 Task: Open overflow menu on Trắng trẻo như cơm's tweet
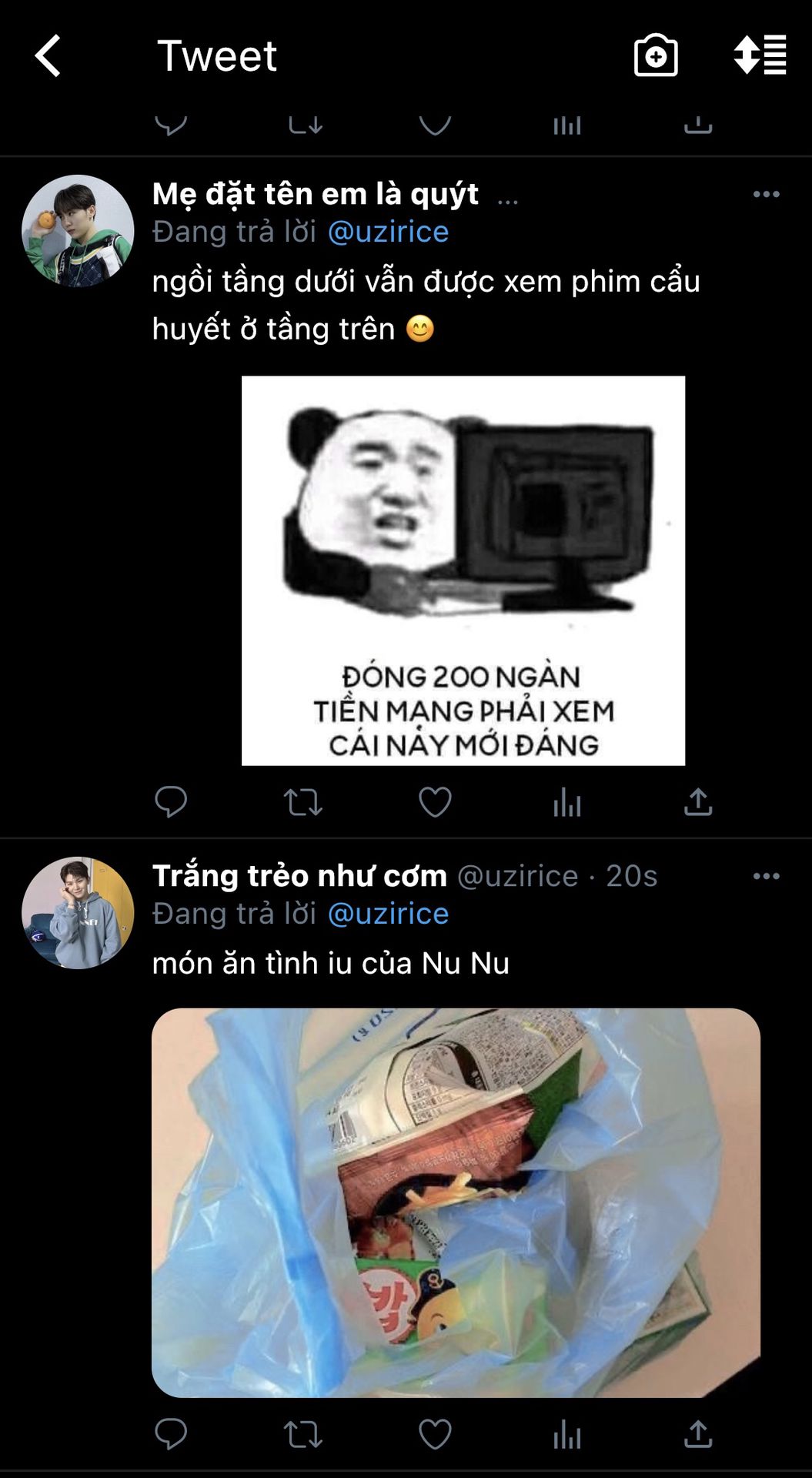[766, 876]
